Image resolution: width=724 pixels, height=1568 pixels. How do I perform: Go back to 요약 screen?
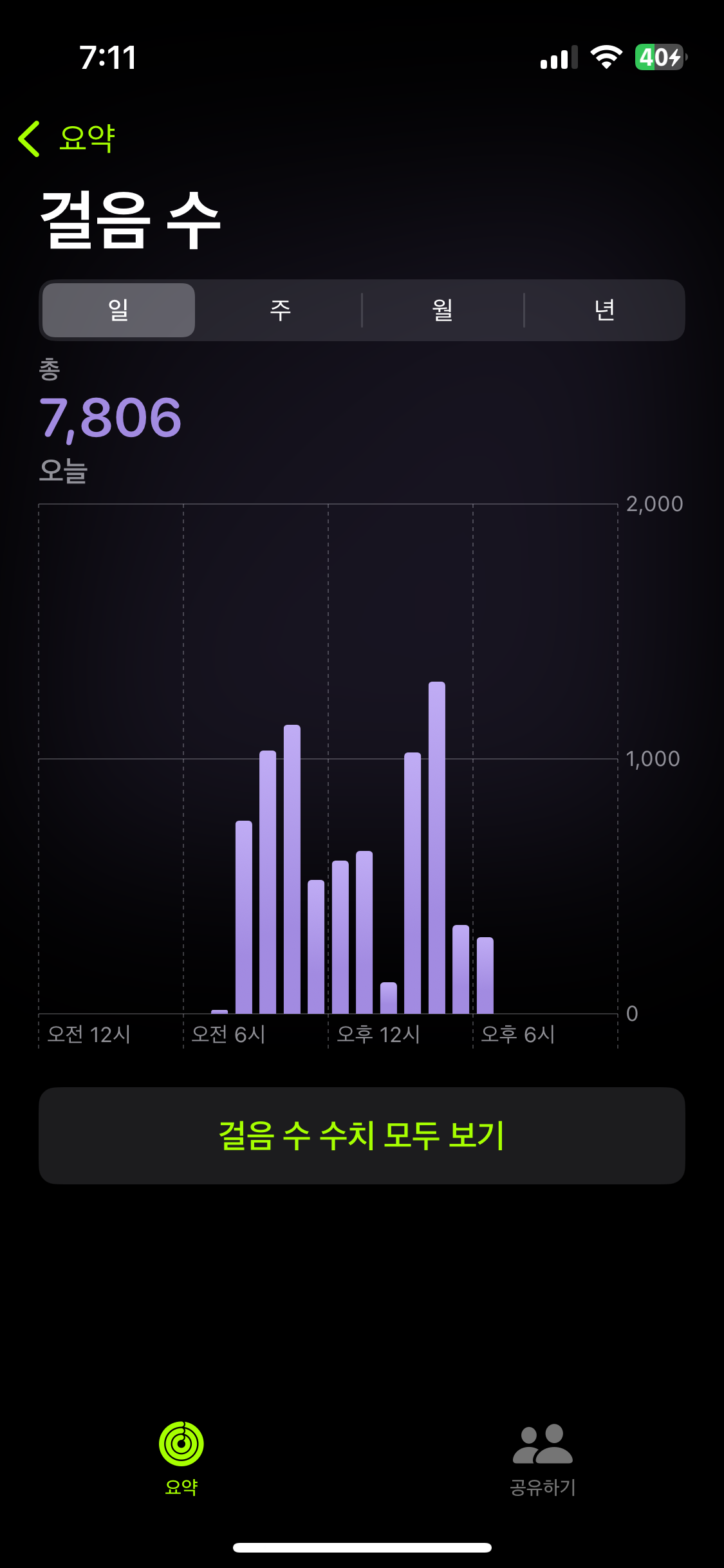pyautogui.click(x=67, y=138)
